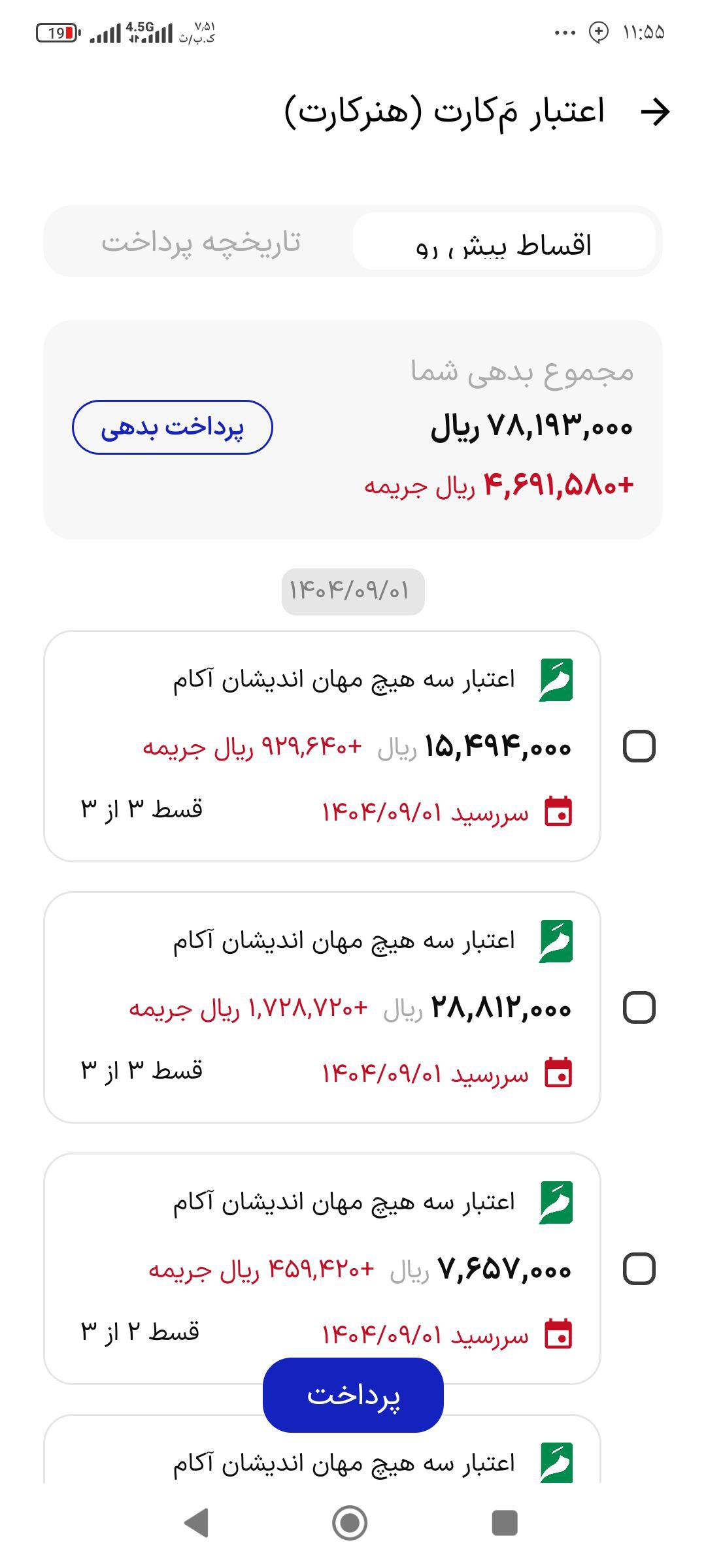The image size is (706, 1568).
Task: Tap the پرداخت بدهی button
Action: [172, 427]
